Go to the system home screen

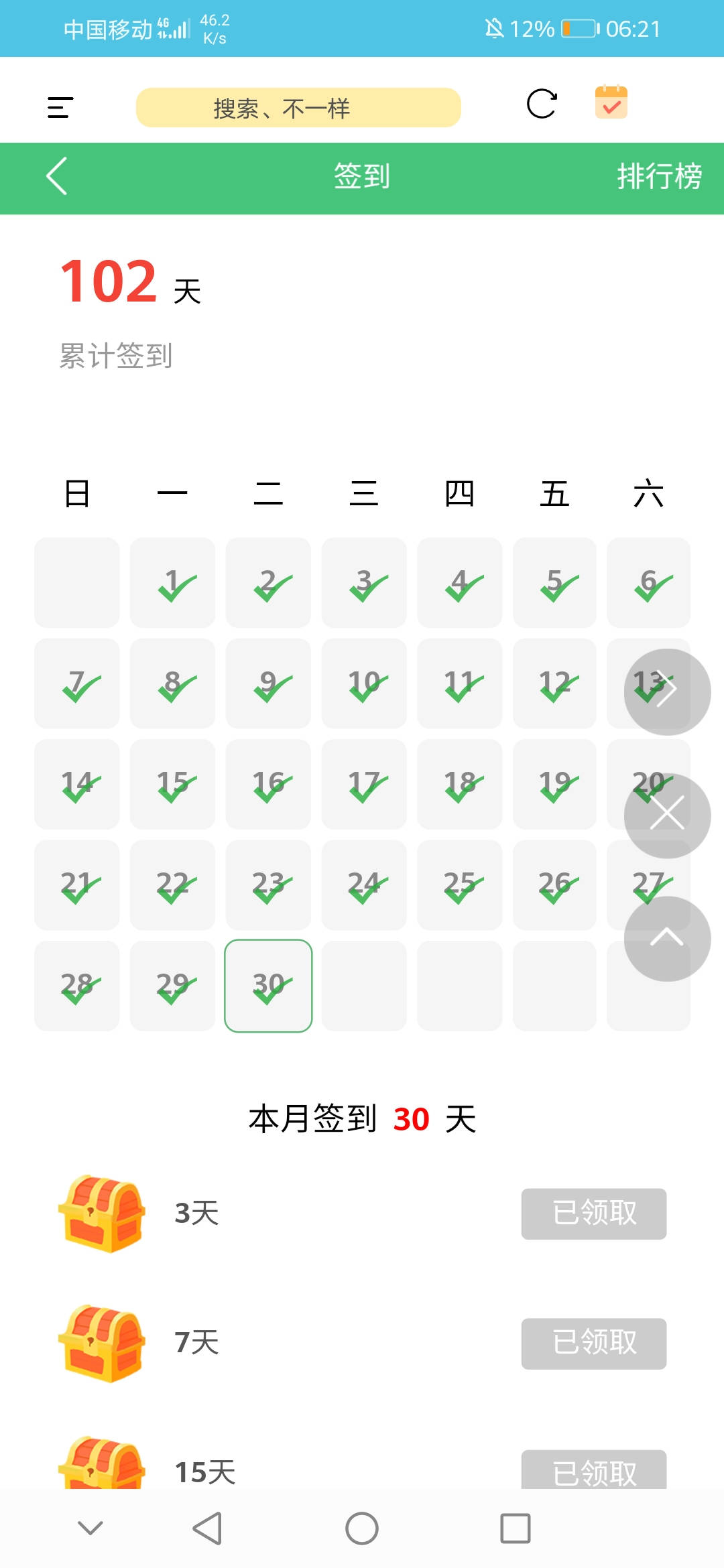362,1528
